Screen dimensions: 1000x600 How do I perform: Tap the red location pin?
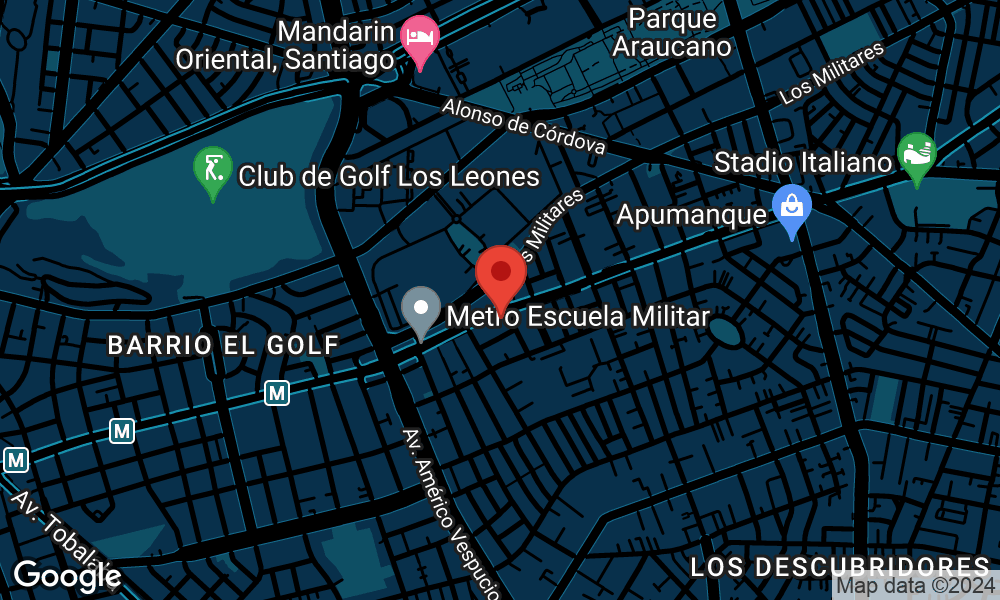click(x=501, y=272)
